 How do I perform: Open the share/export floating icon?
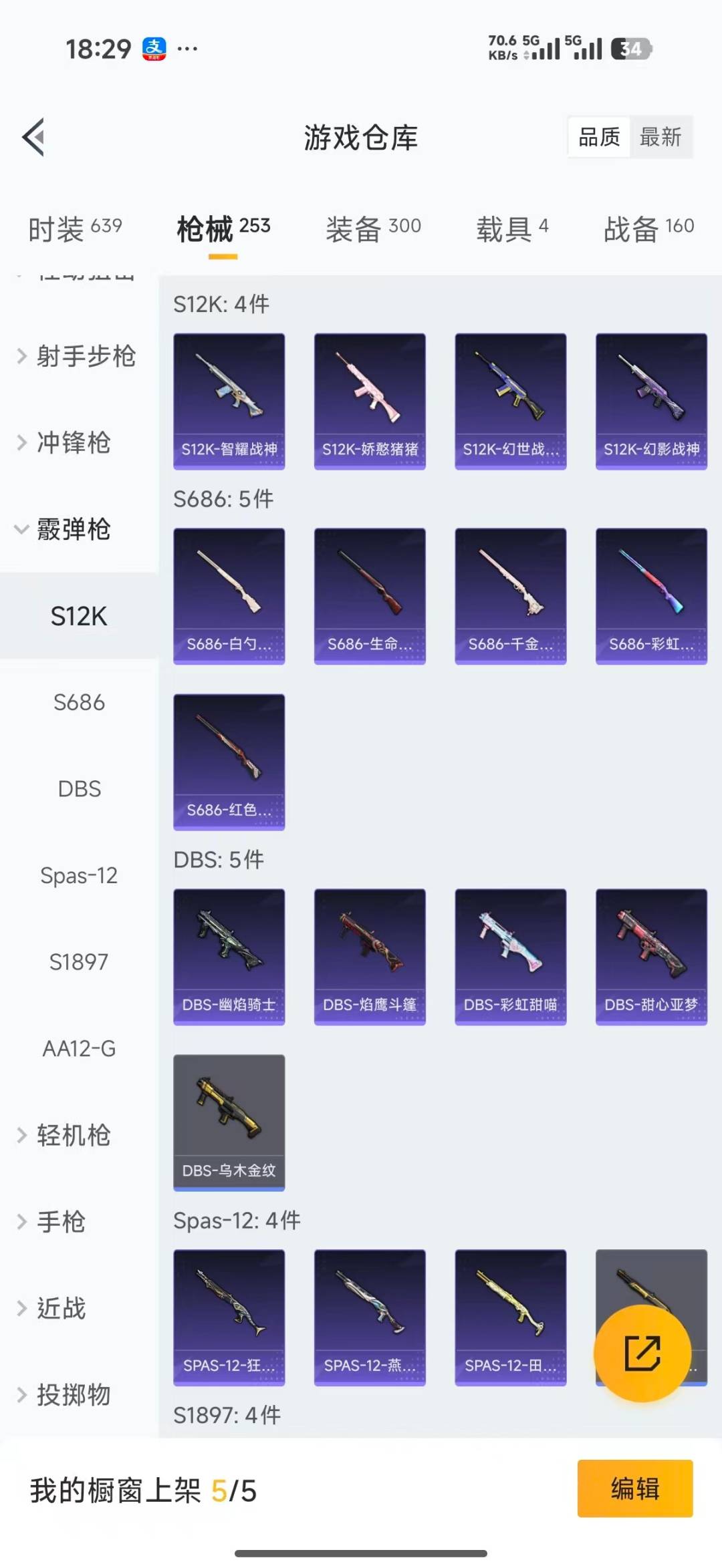tap(644, 1354)
